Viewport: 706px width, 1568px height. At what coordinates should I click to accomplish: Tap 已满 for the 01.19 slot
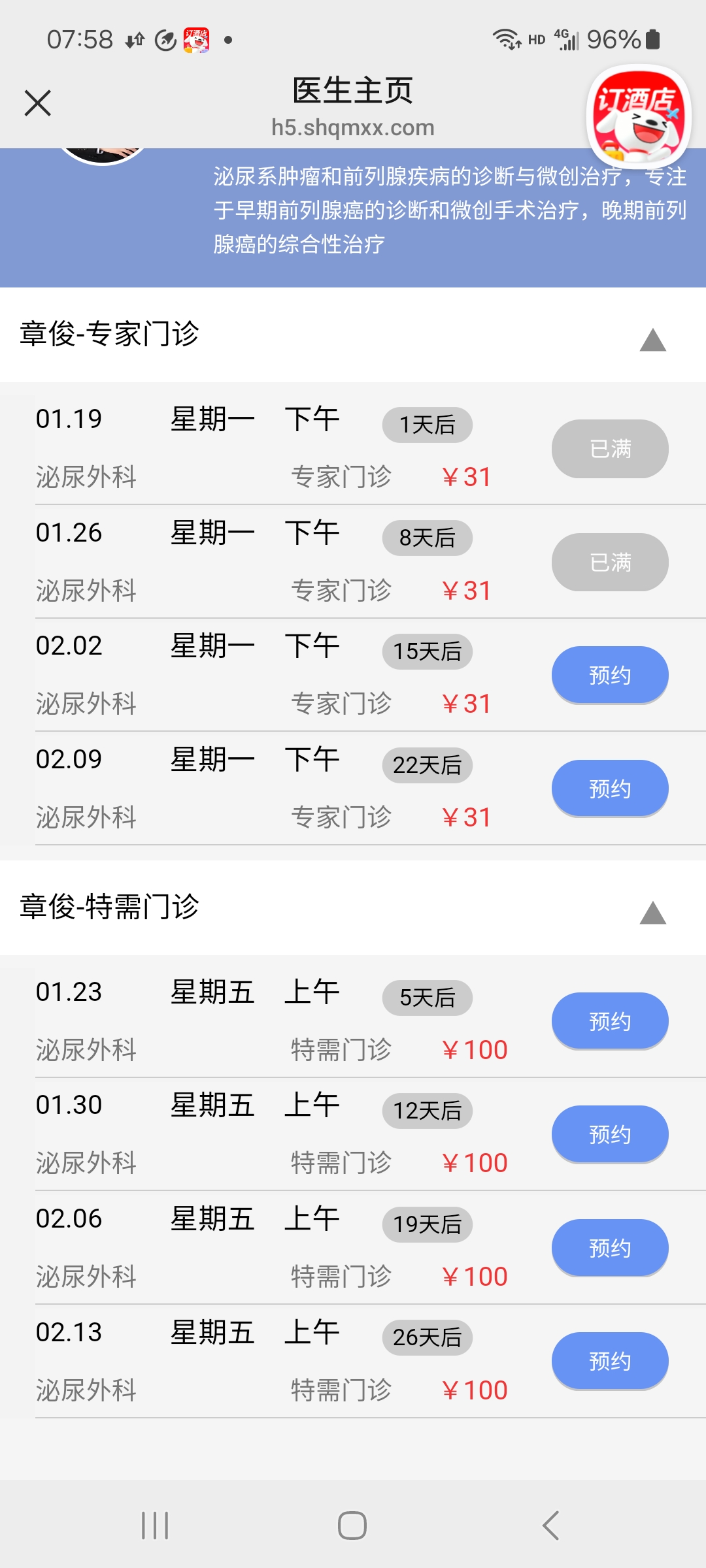click(x=610, y=449)
